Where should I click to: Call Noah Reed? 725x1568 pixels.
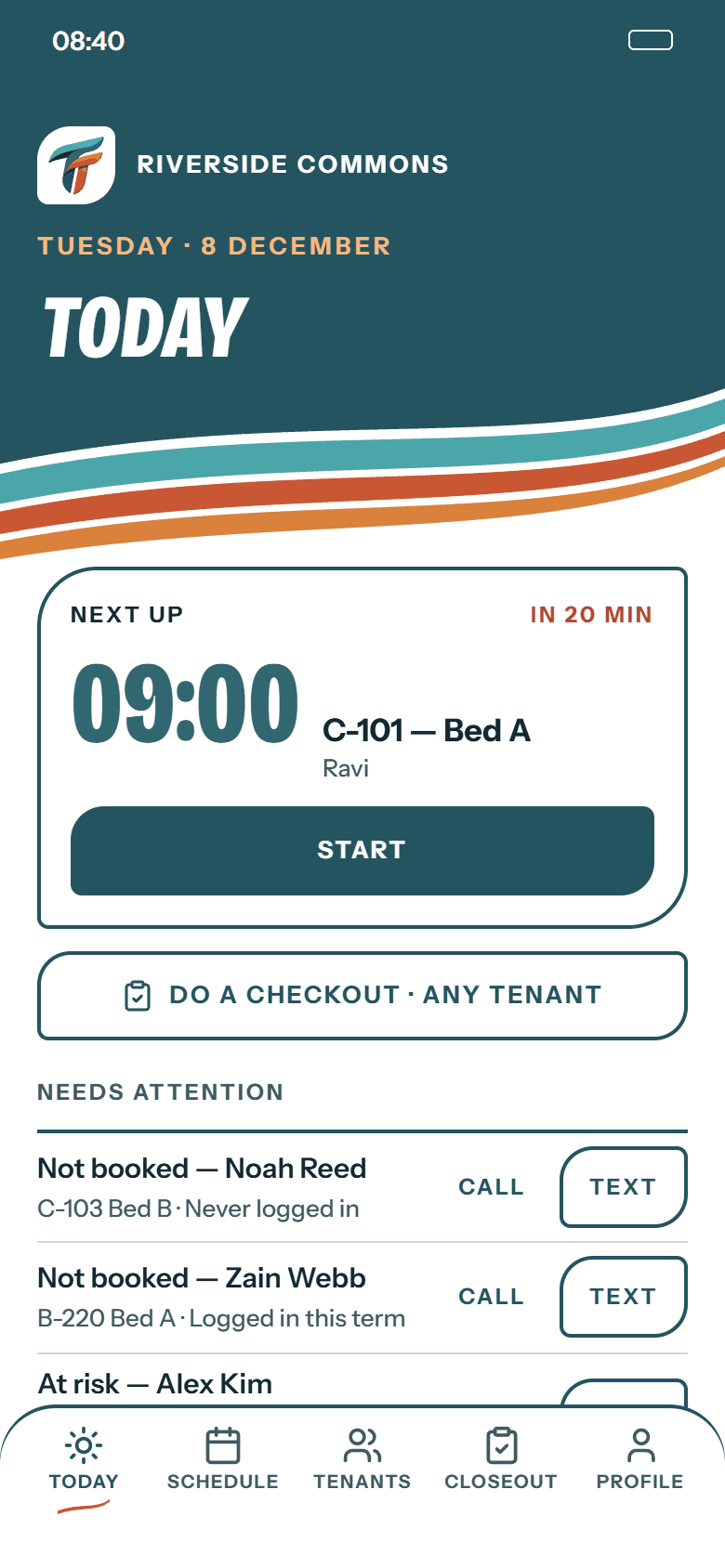coord(492,1187)
